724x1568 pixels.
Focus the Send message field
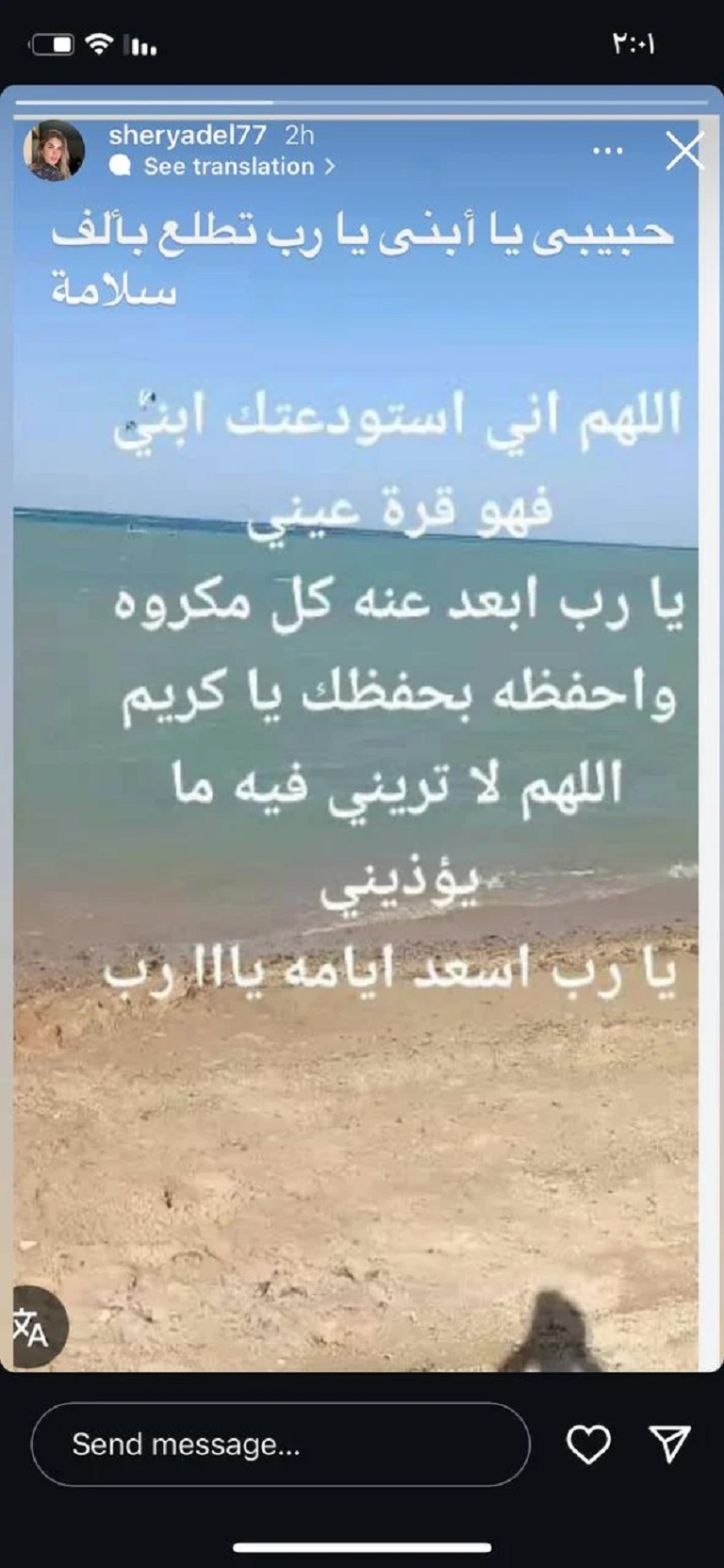281,1444
